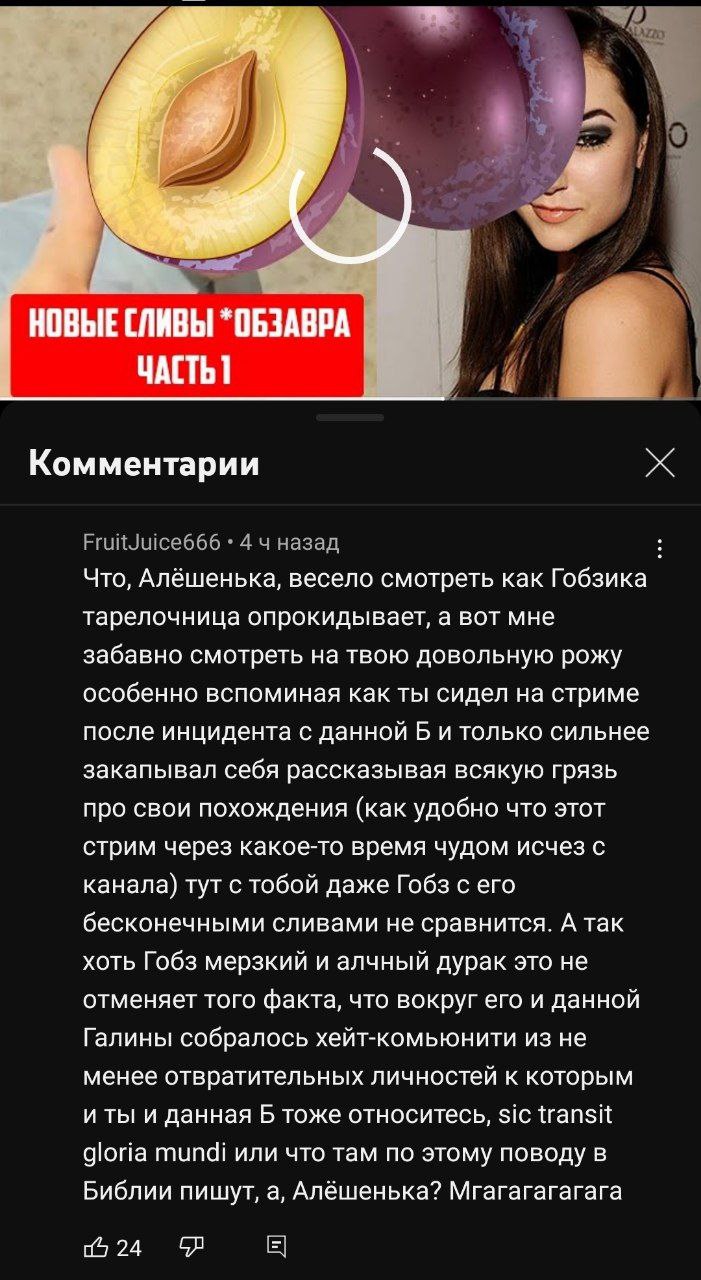Screen dimensions: 701x1280
Task: Open overflow menu on FruitJuice666's comment
Action: click(659, 548)
